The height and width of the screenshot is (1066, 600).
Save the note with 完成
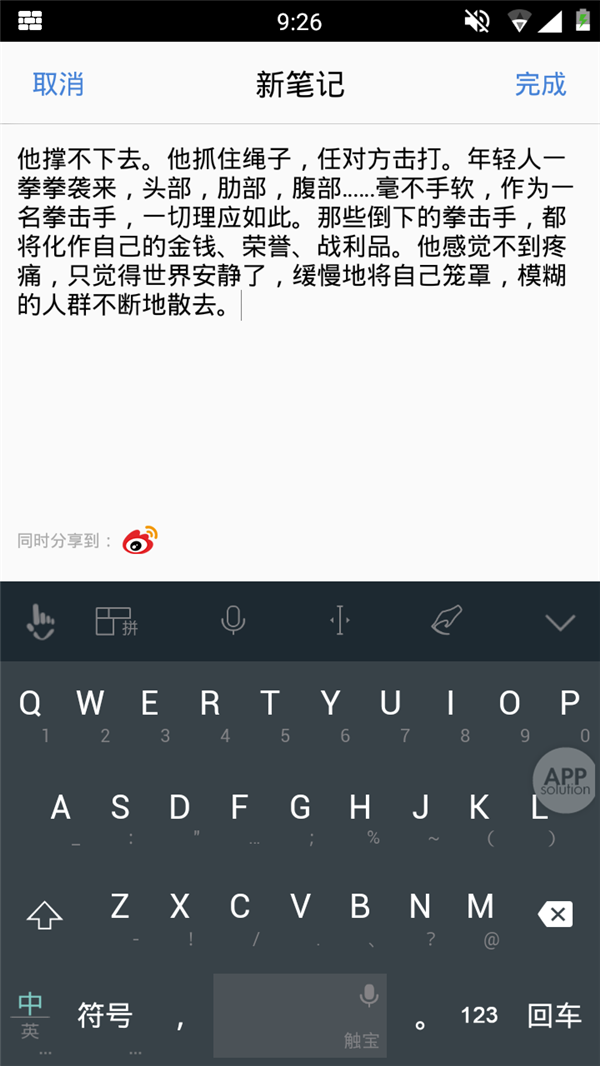pyautogui.click(x=540, y=84)
